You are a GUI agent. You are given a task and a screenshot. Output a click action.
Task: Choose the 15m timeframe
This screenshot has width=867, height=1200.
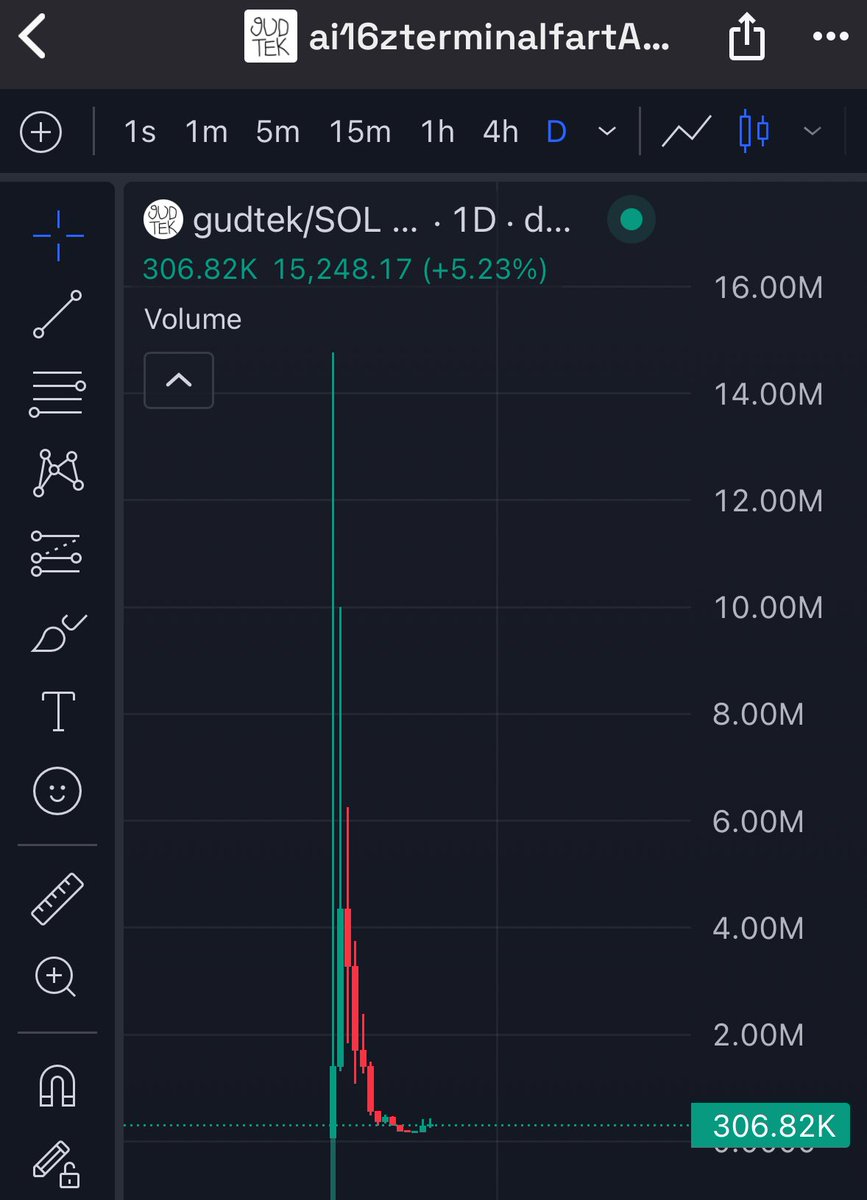click(360, 132)
